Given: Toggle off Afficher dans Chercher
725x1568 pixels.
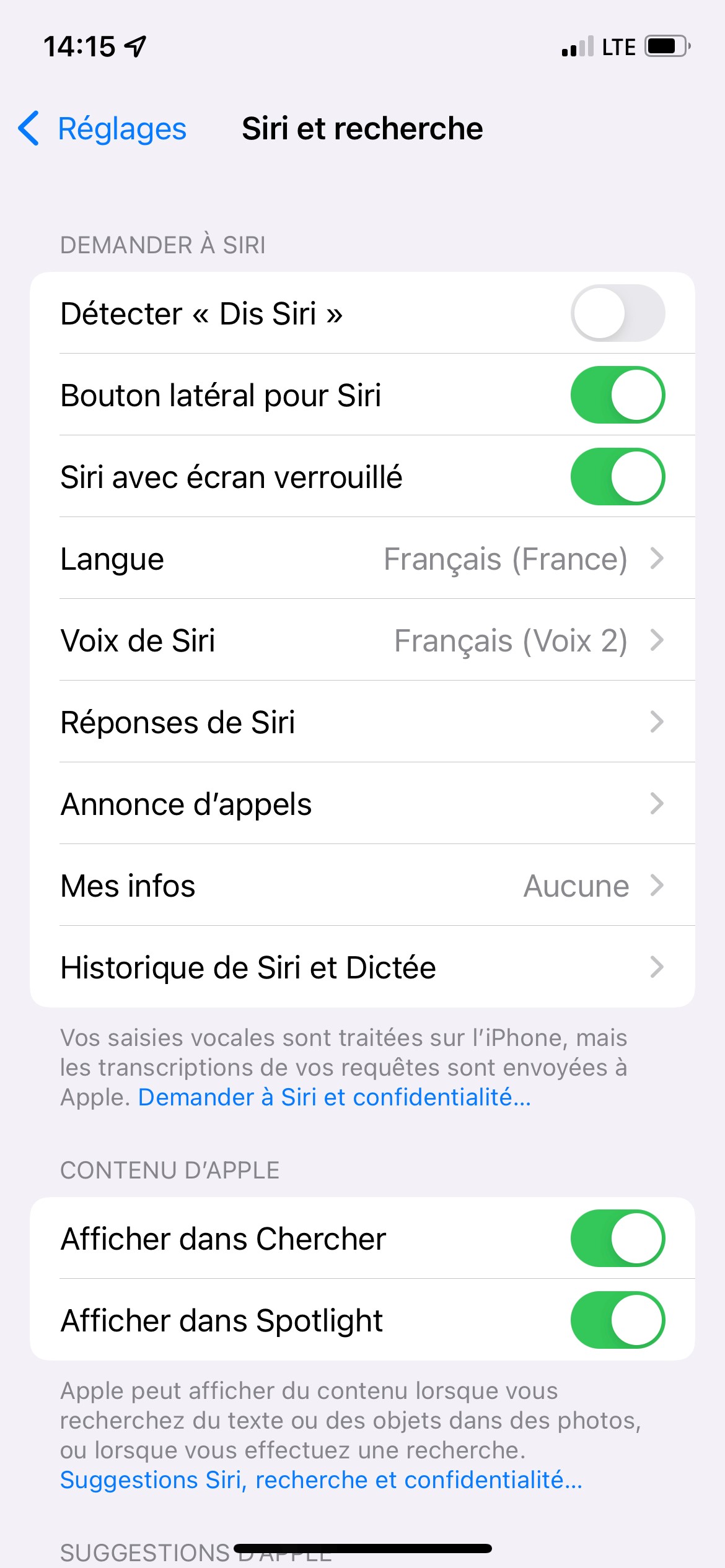Looking at the screenshot, I should (x=617, y=1239).
